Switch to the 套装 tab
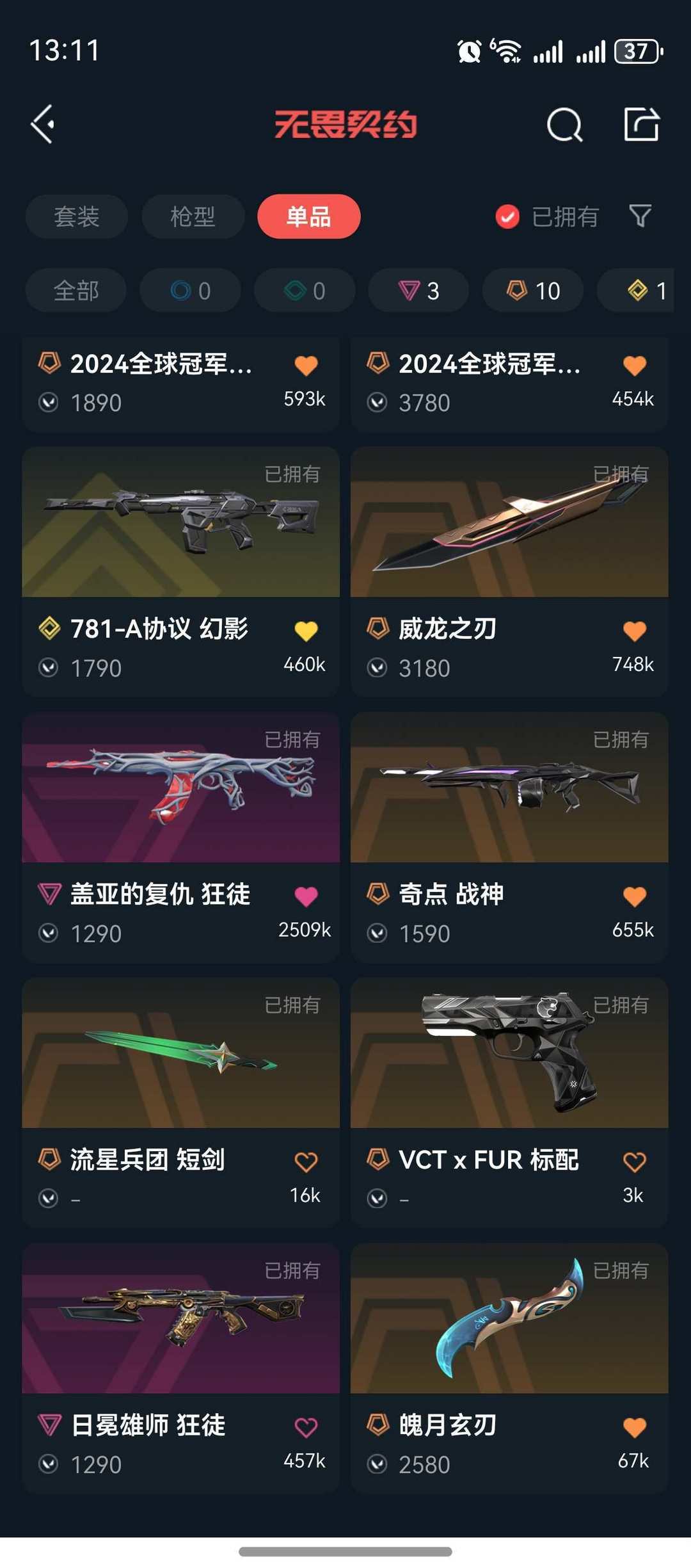Image resolution: width=691 pixels, height=1568 pixels. (x=77, y=216)
